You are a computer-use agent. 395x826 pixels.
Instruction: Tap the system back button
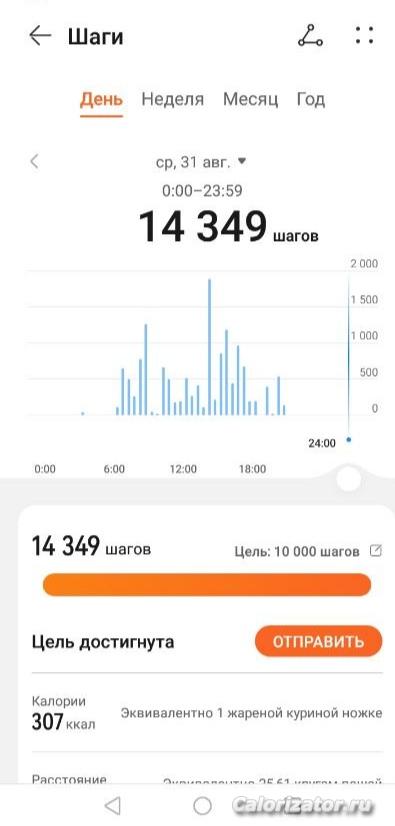coord(113,805)
